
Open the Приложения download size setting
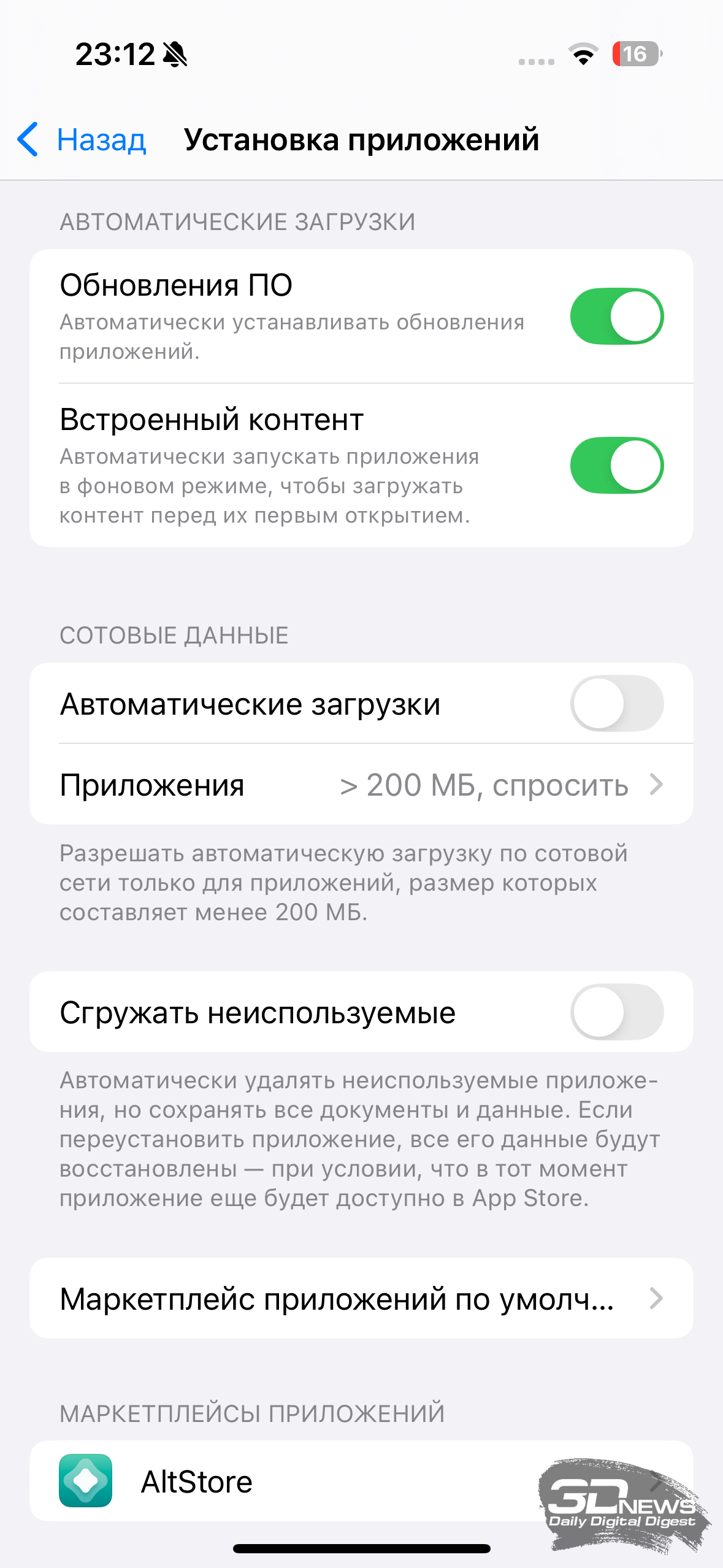coord(361,784)
